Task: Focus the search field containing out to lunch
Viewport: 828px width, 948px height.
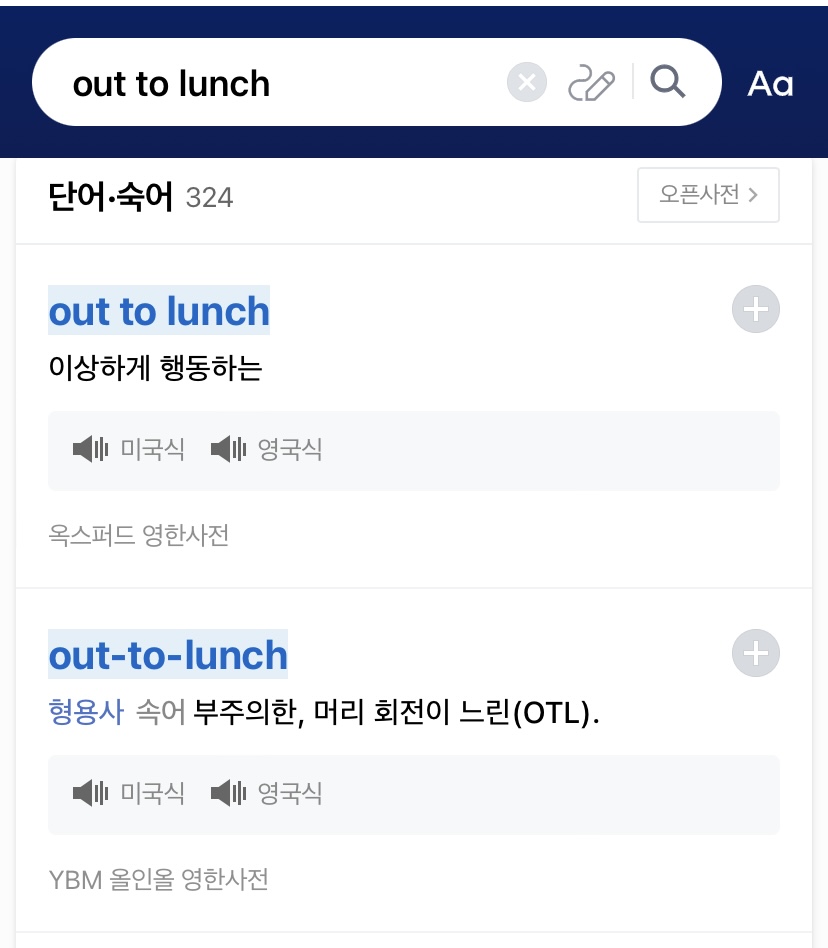Action: point(280,83)
